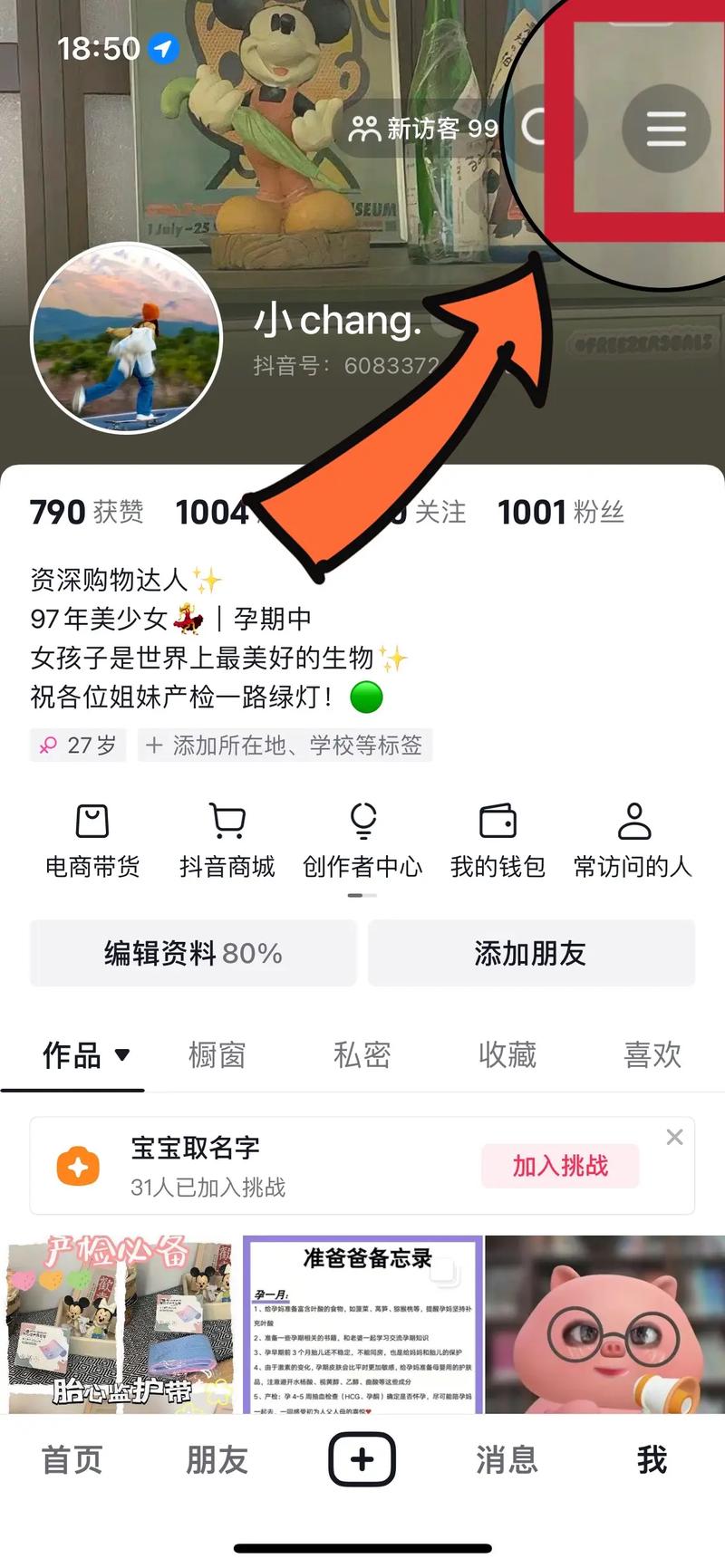This screenshot has height=1568, width=725.
Task: Tap the 新访客 99 visitor notification
Action: pos(421,129)
